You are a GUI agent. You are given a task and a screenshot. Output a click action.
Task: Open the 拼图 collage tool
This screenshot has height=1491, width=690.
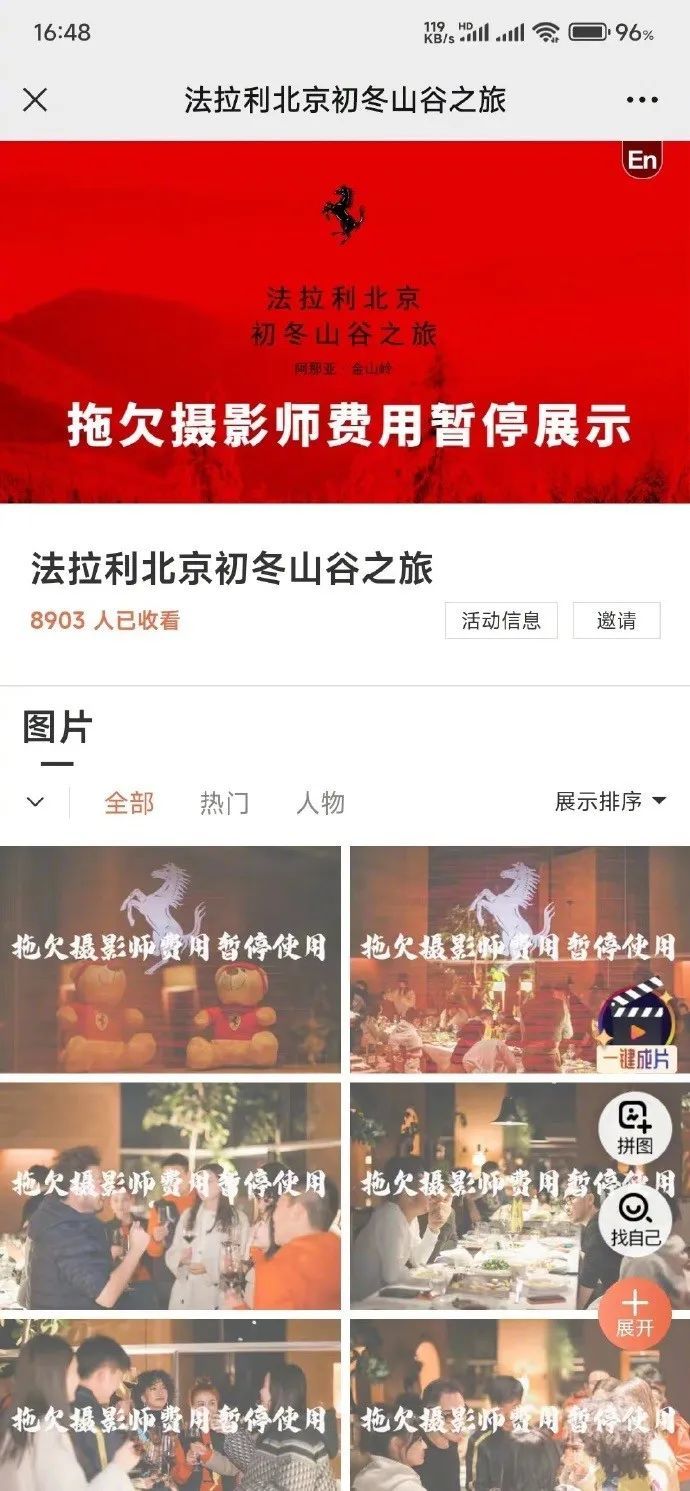634,1127
